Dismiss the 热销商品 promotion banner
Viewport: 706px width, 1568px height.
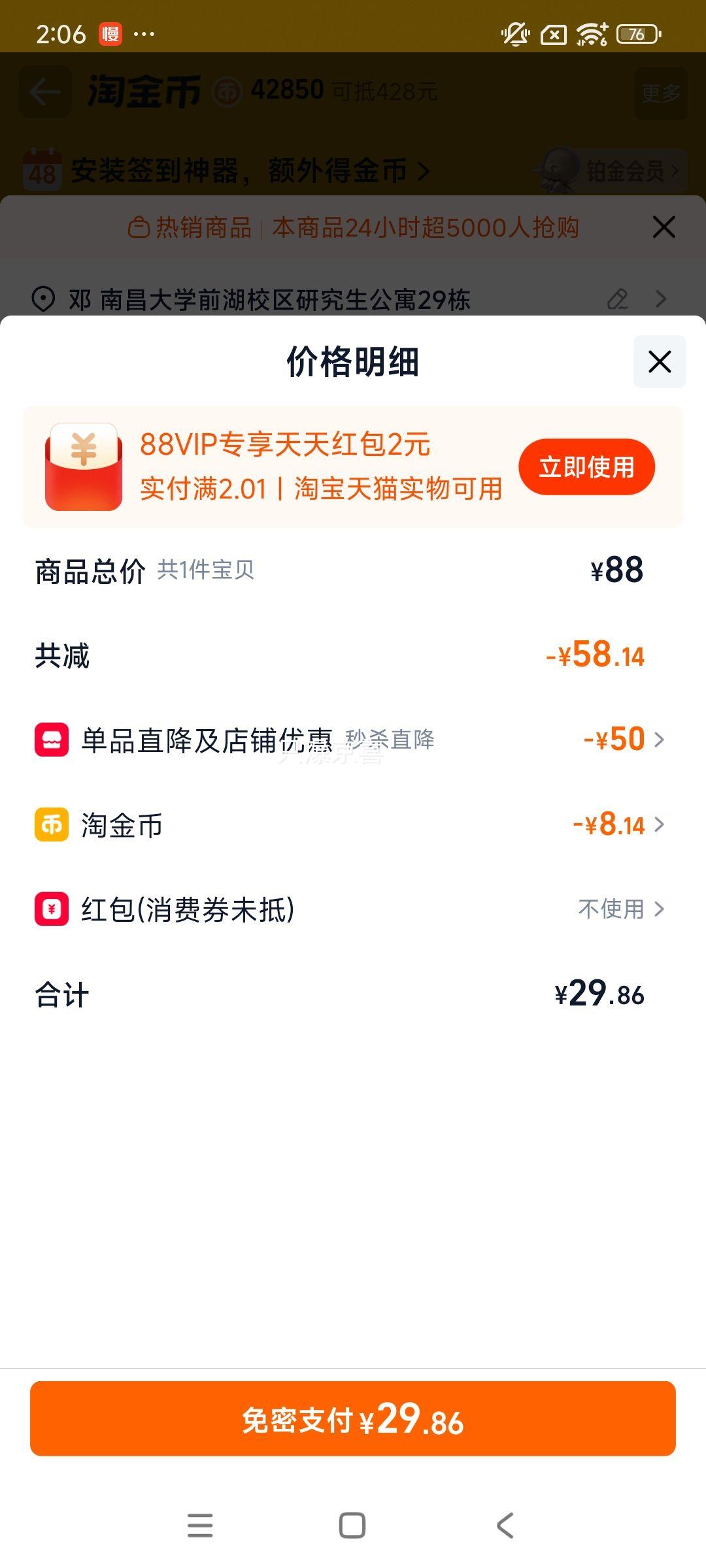pyautogui.click(x=664, y=227)
